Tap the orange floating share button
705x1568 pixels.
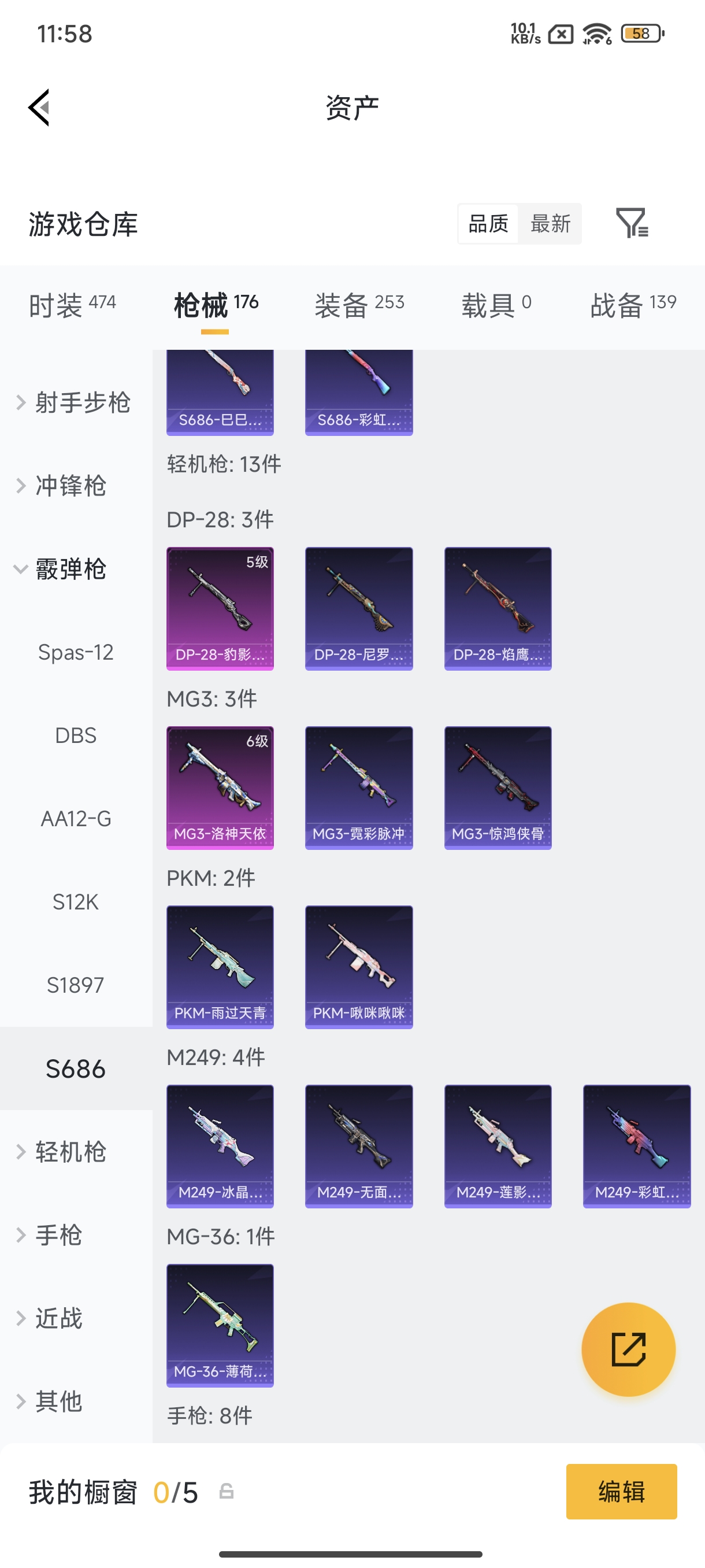pos(628,1349)
